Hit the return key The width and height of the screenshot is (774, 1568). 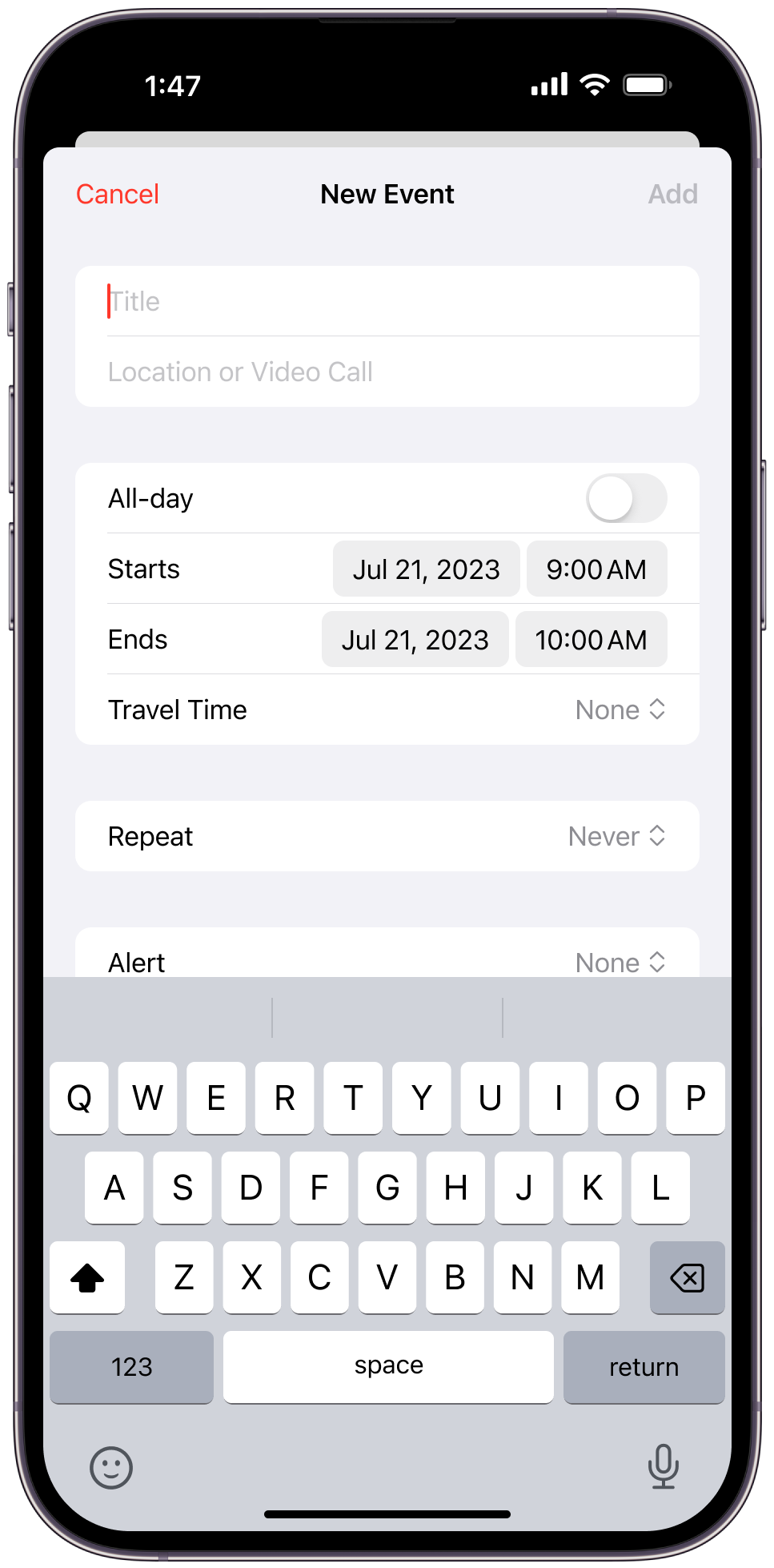(644, 1367)
